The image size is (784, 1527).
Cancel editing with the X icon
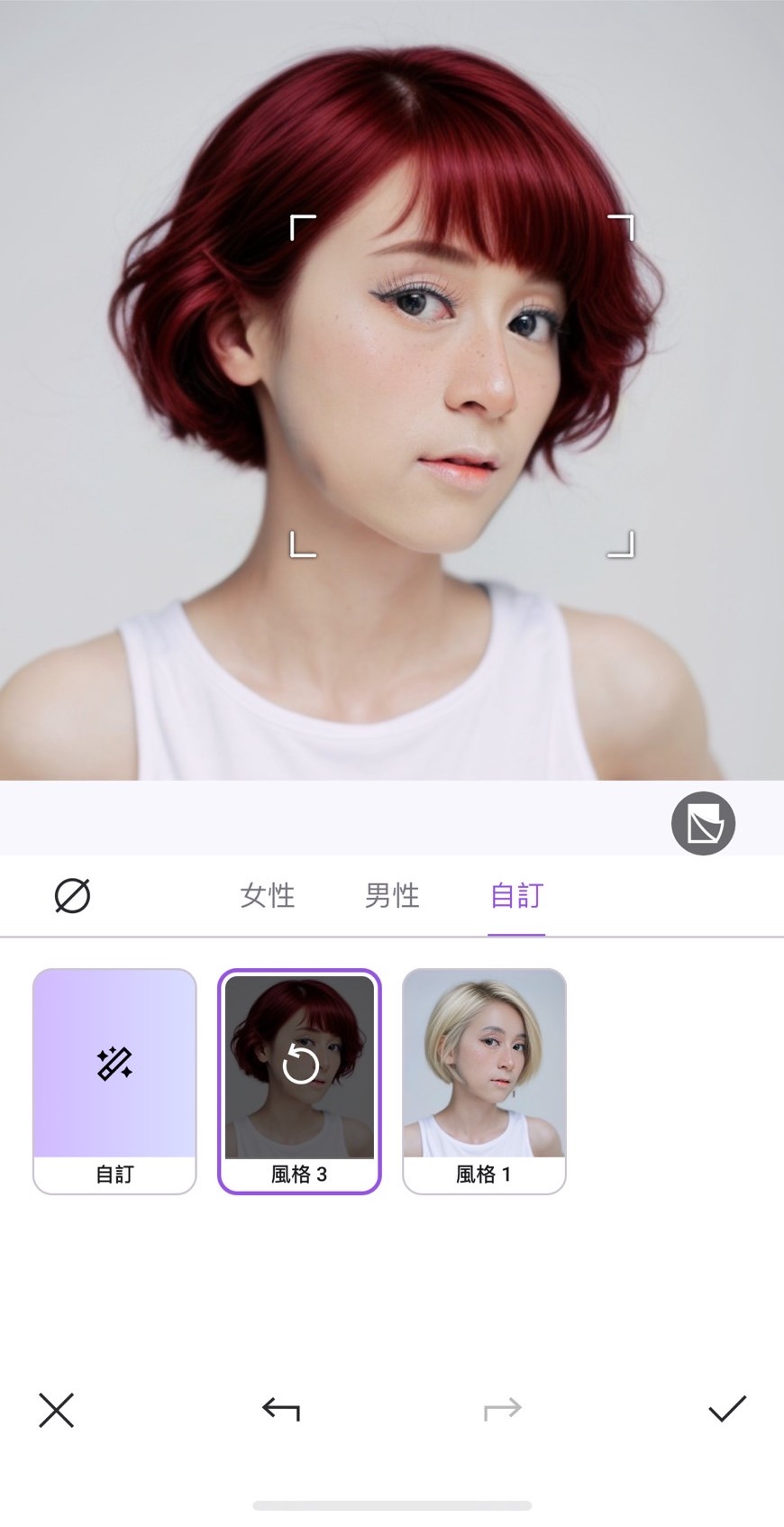click(56, 1409)
